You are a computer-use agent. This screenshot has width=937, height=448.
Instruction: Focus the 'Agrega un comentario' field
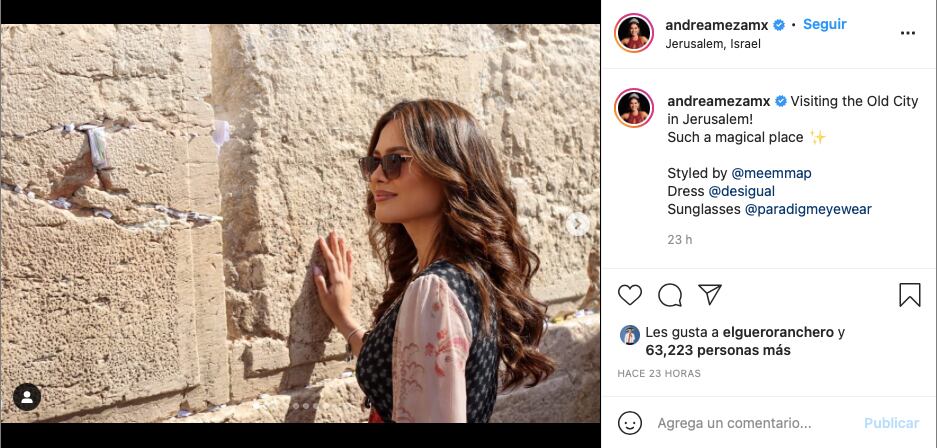click(740, 423)
